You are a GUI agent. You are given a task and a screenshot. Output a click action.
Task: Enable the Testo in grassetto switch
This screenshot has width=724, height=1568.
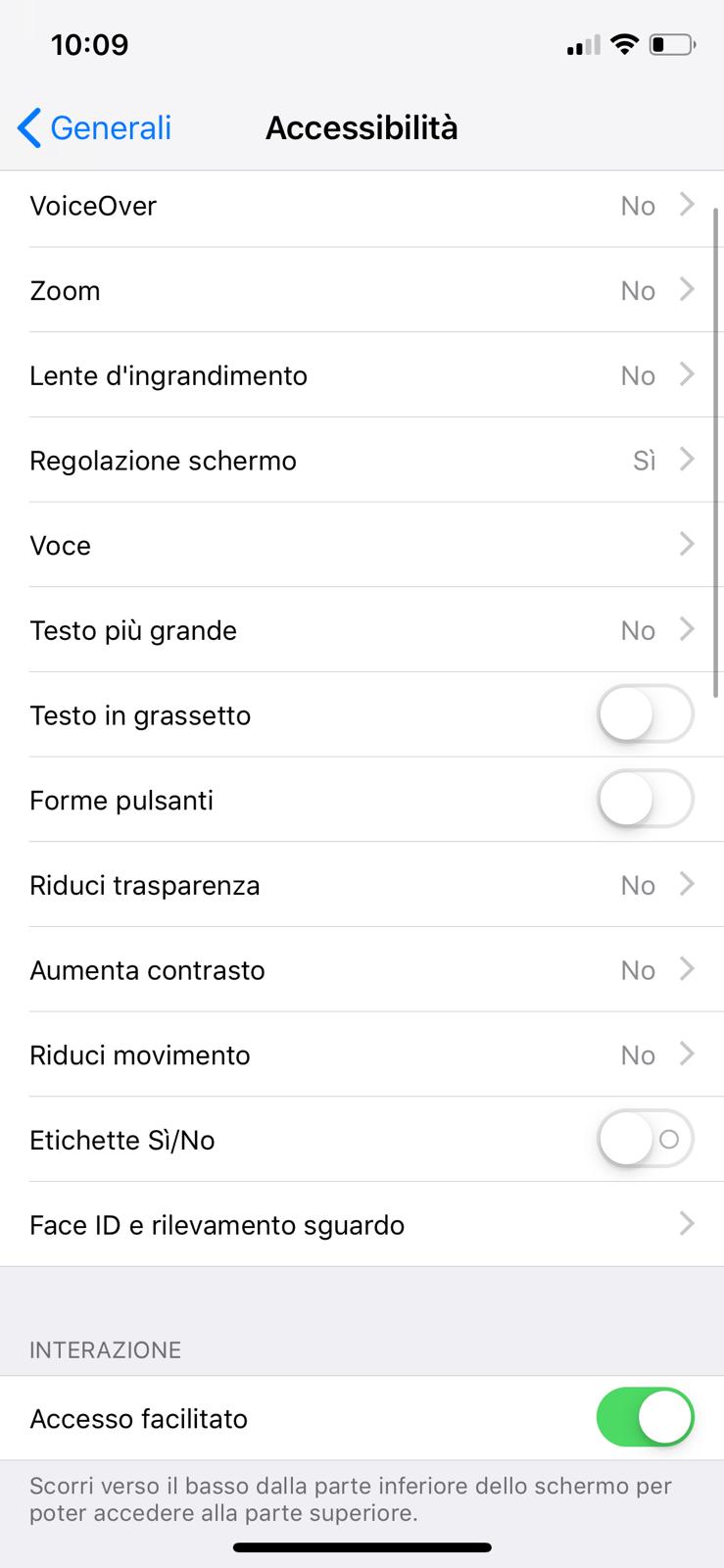click(645, 715)
